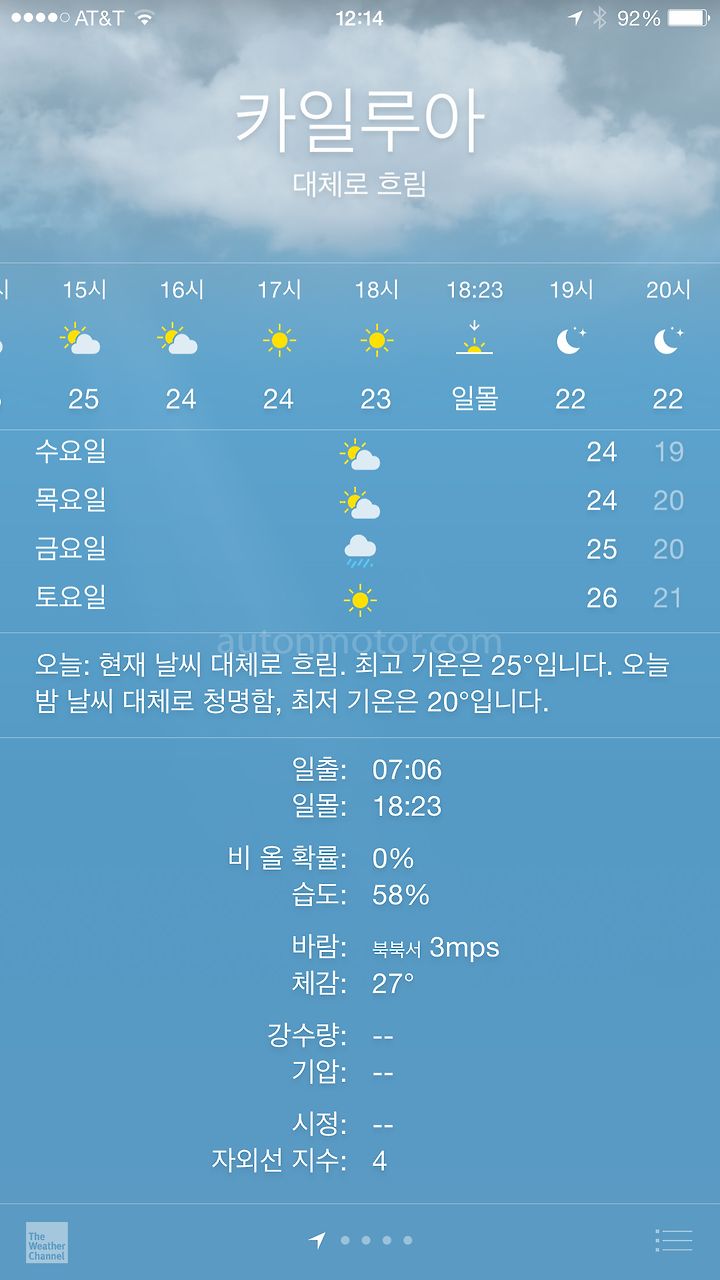Open The Weather Channel logo link

[47, 1242]
